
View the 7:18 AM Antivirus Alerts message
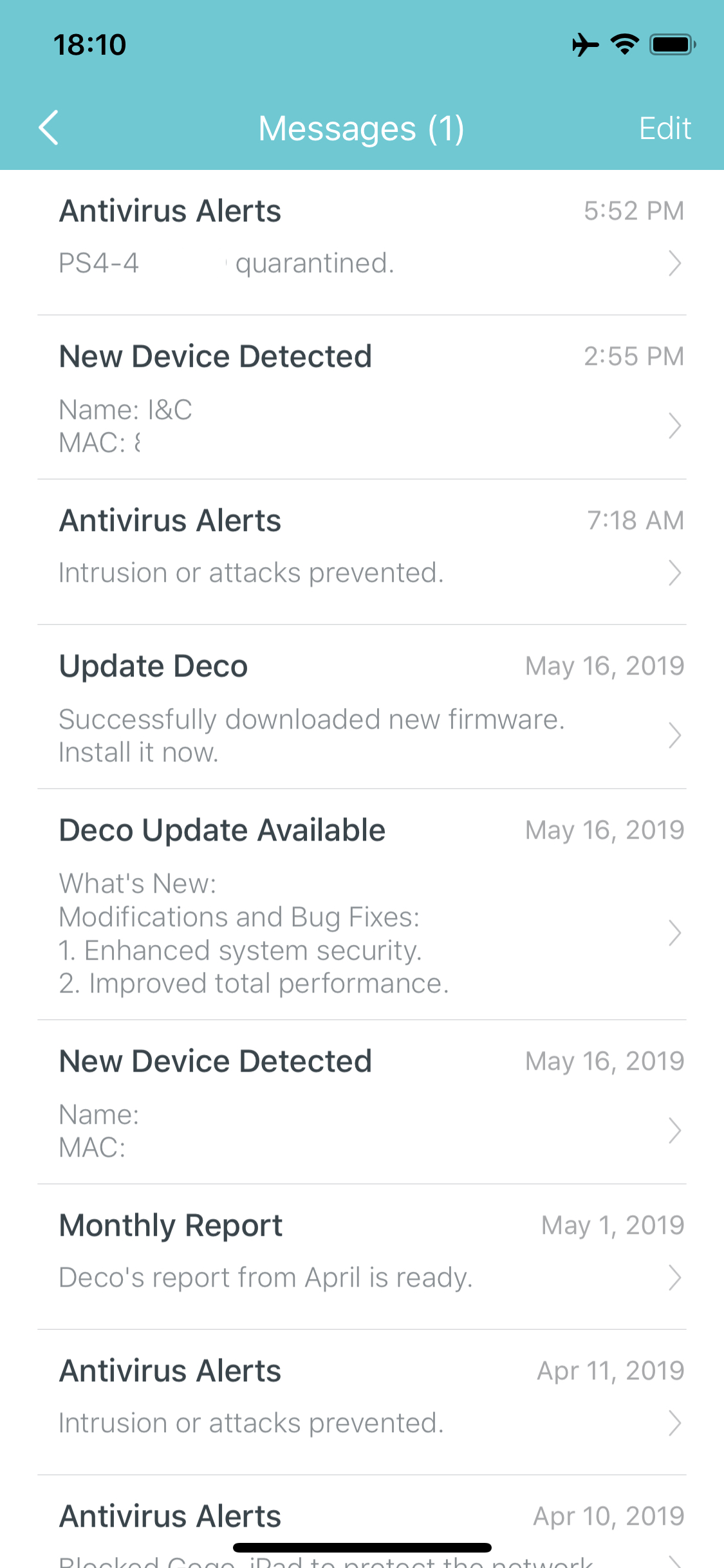click(x=362, y=552)
